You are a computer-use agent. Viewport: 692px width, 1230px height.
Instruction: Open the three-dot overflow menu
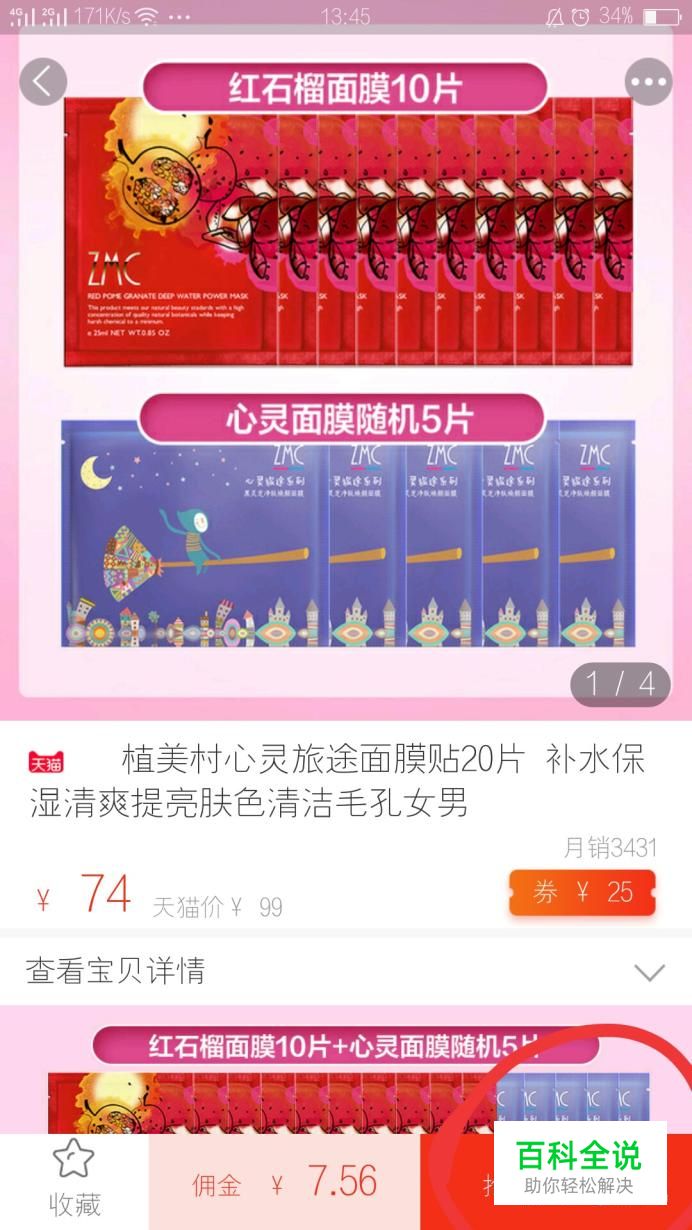[x=649, y=82]
